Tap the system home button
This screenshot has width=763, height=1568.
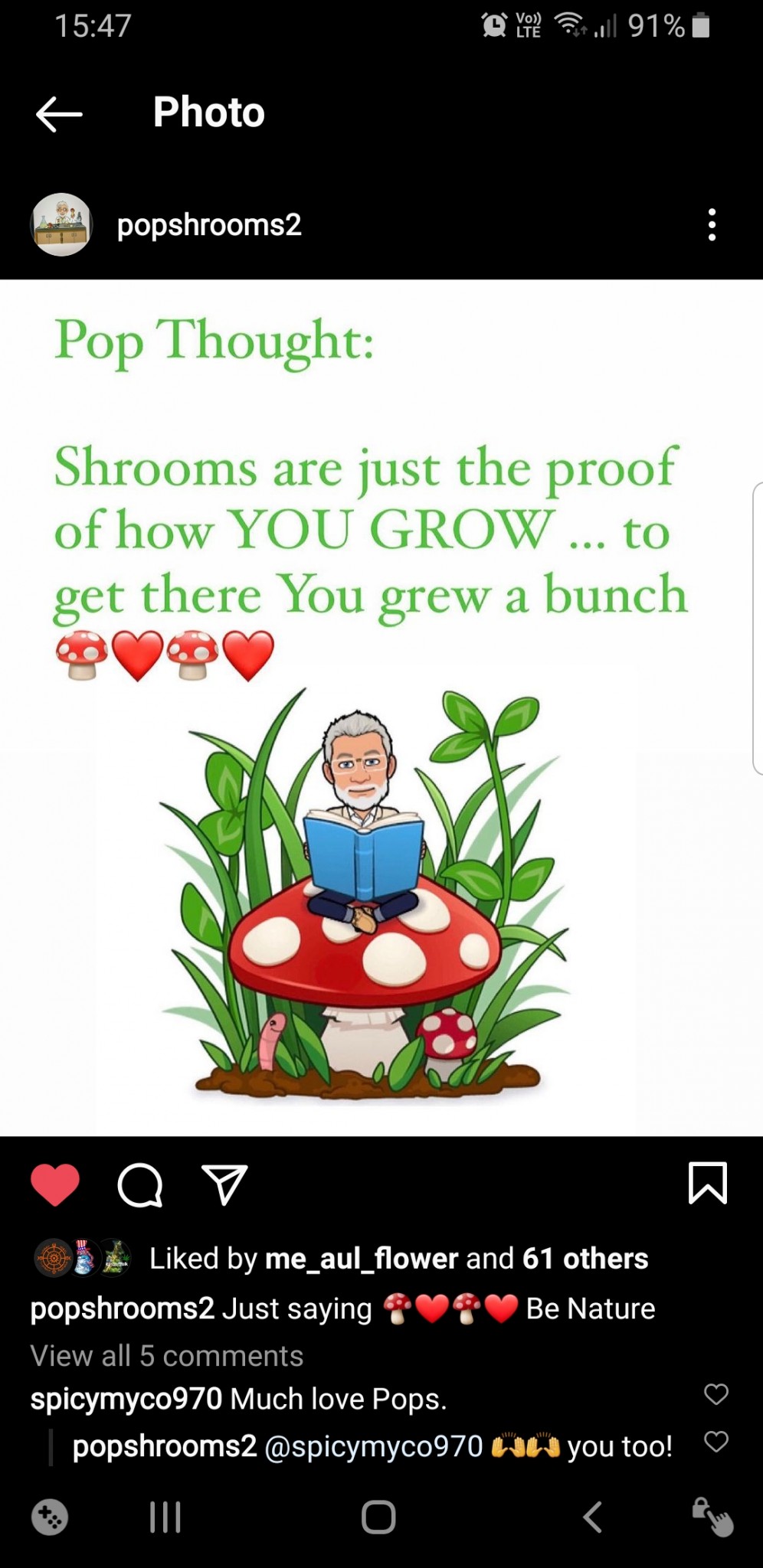point(378,1517)
